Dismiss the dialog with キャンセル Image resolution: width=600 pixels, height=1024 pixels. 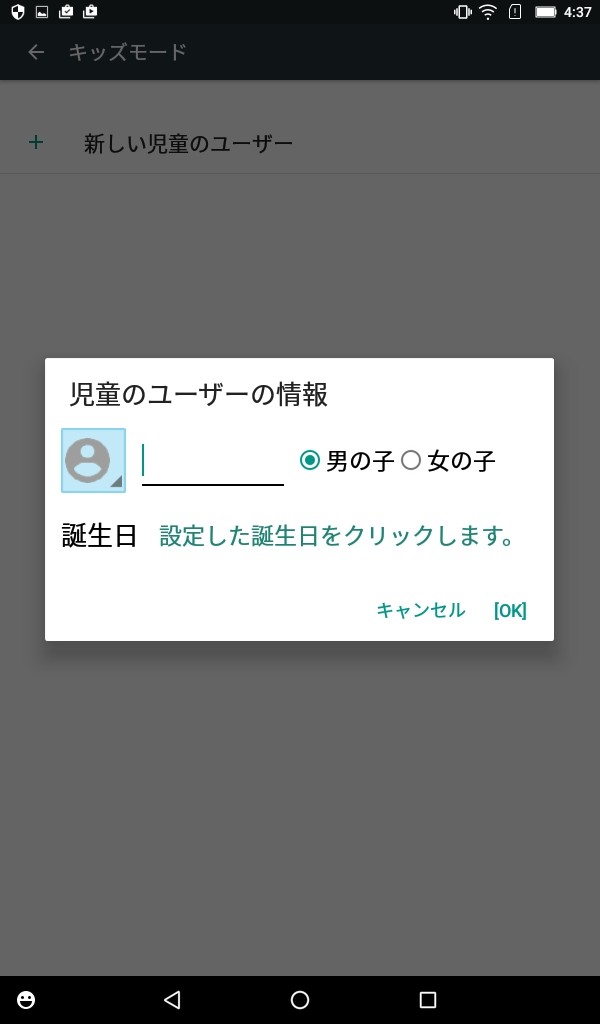pyautogui.click(x=420, y=610)
